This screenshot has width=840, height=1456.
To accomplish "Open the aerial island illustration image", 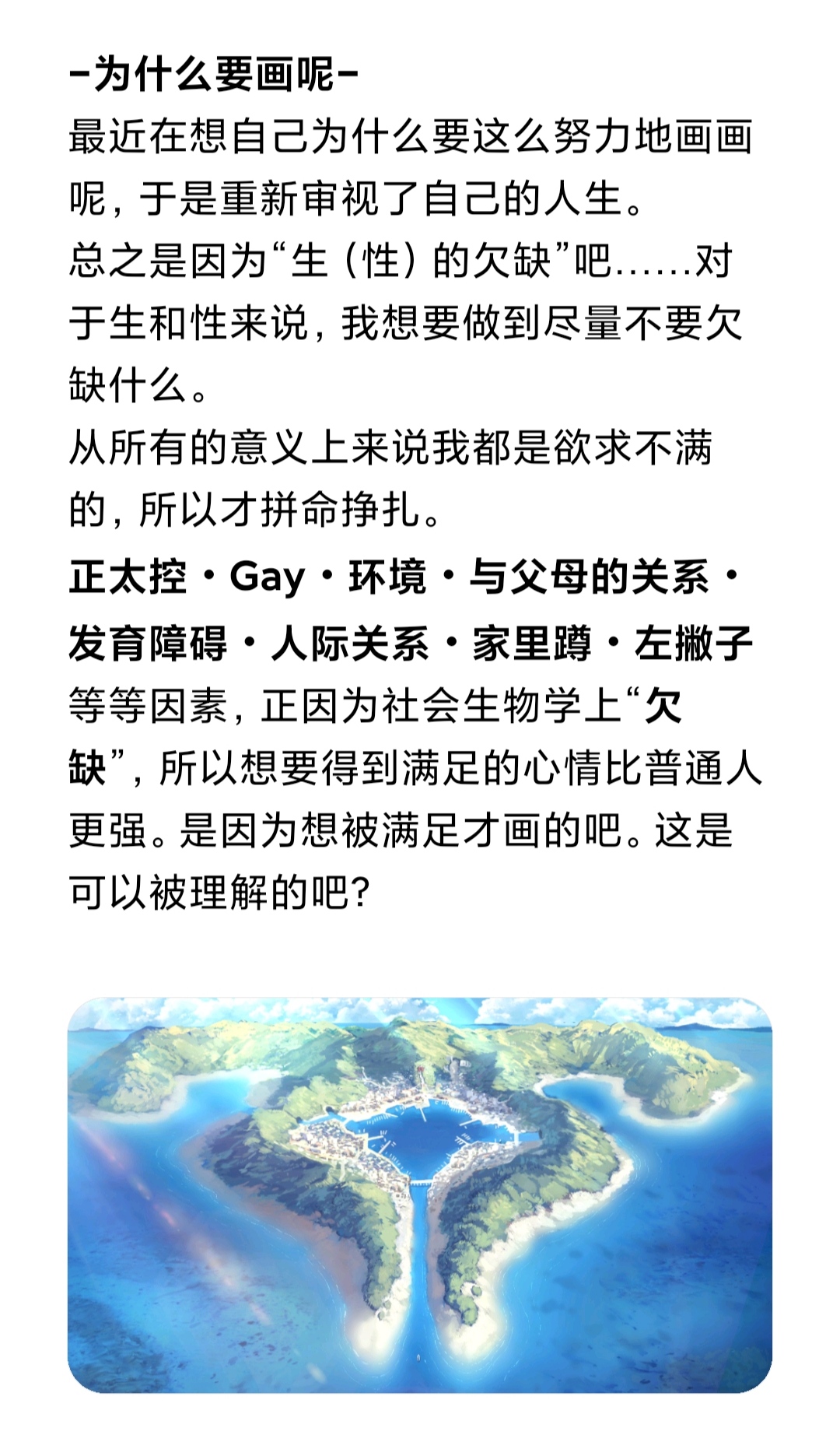I will click(x=420, y=1194).
